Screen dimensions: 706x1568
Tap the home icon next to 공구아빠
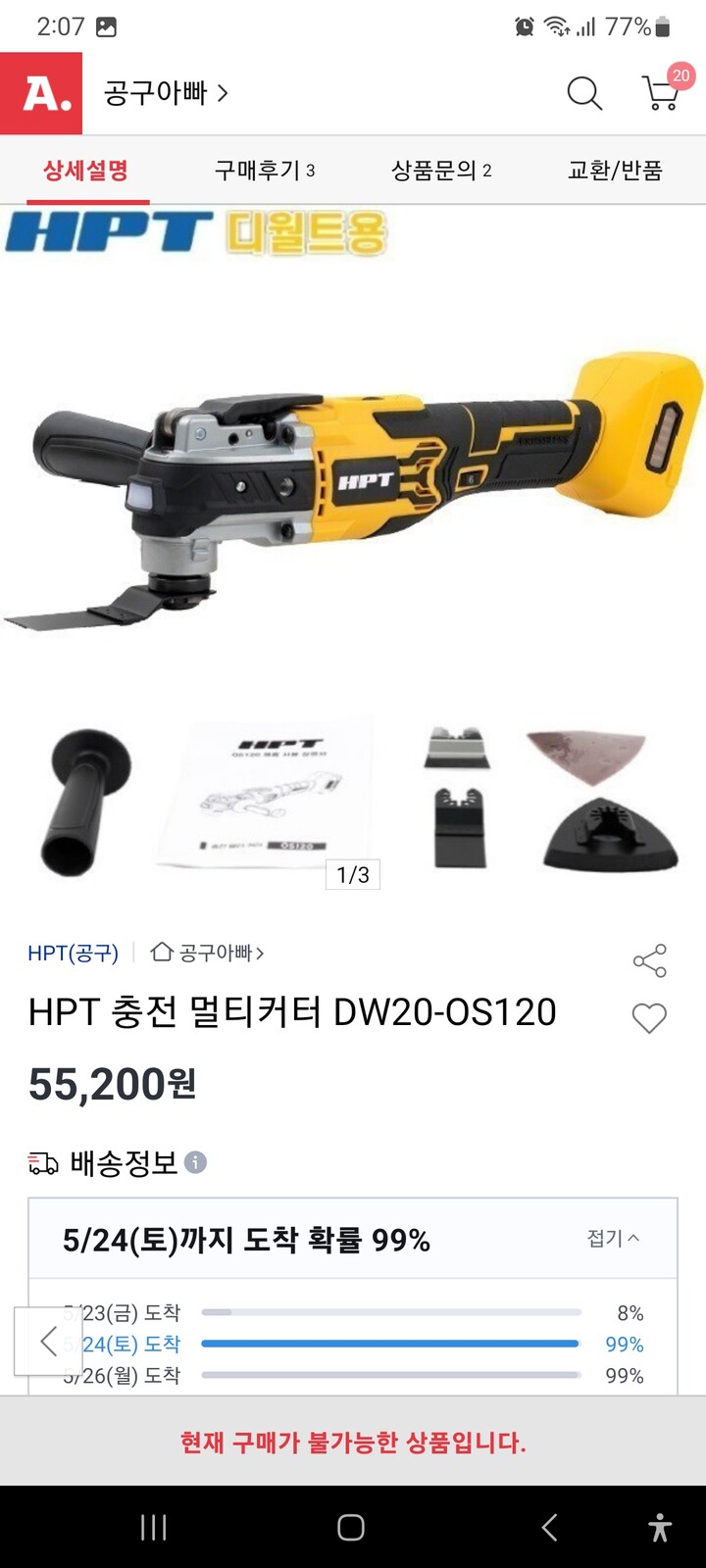160,951
